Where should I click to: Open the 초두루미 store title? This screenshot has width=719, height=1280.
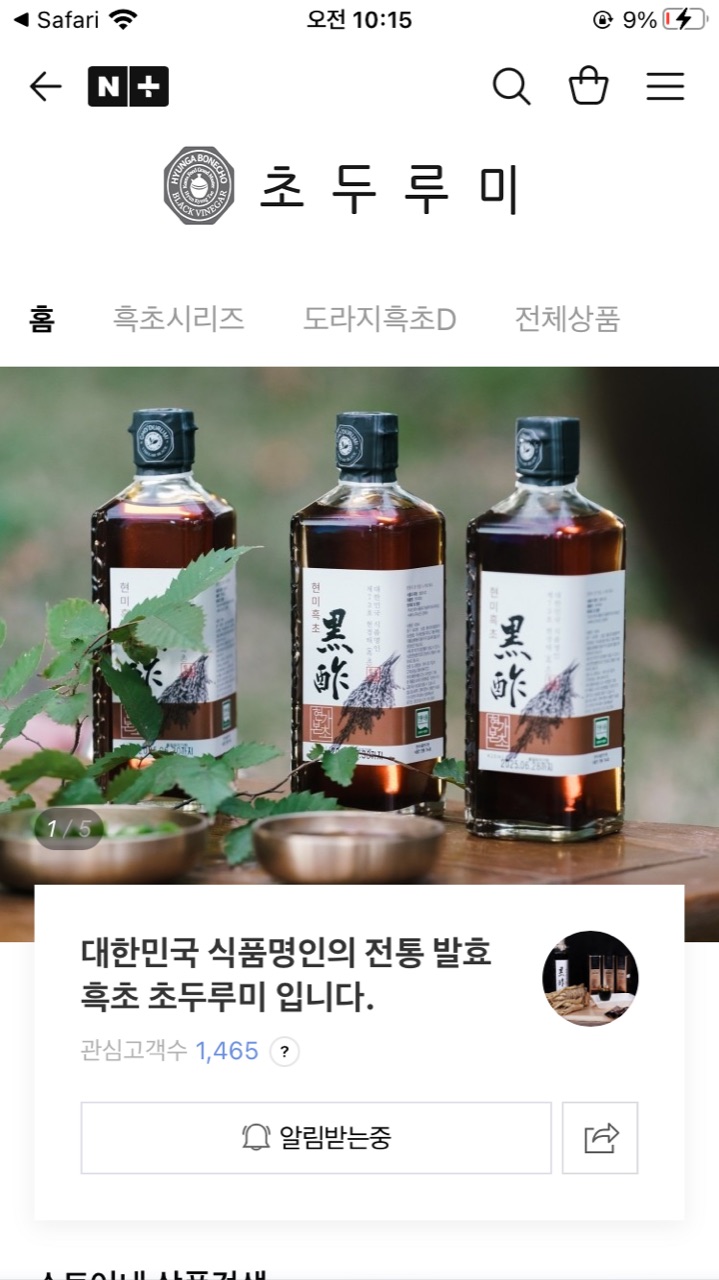coord(390,186)
